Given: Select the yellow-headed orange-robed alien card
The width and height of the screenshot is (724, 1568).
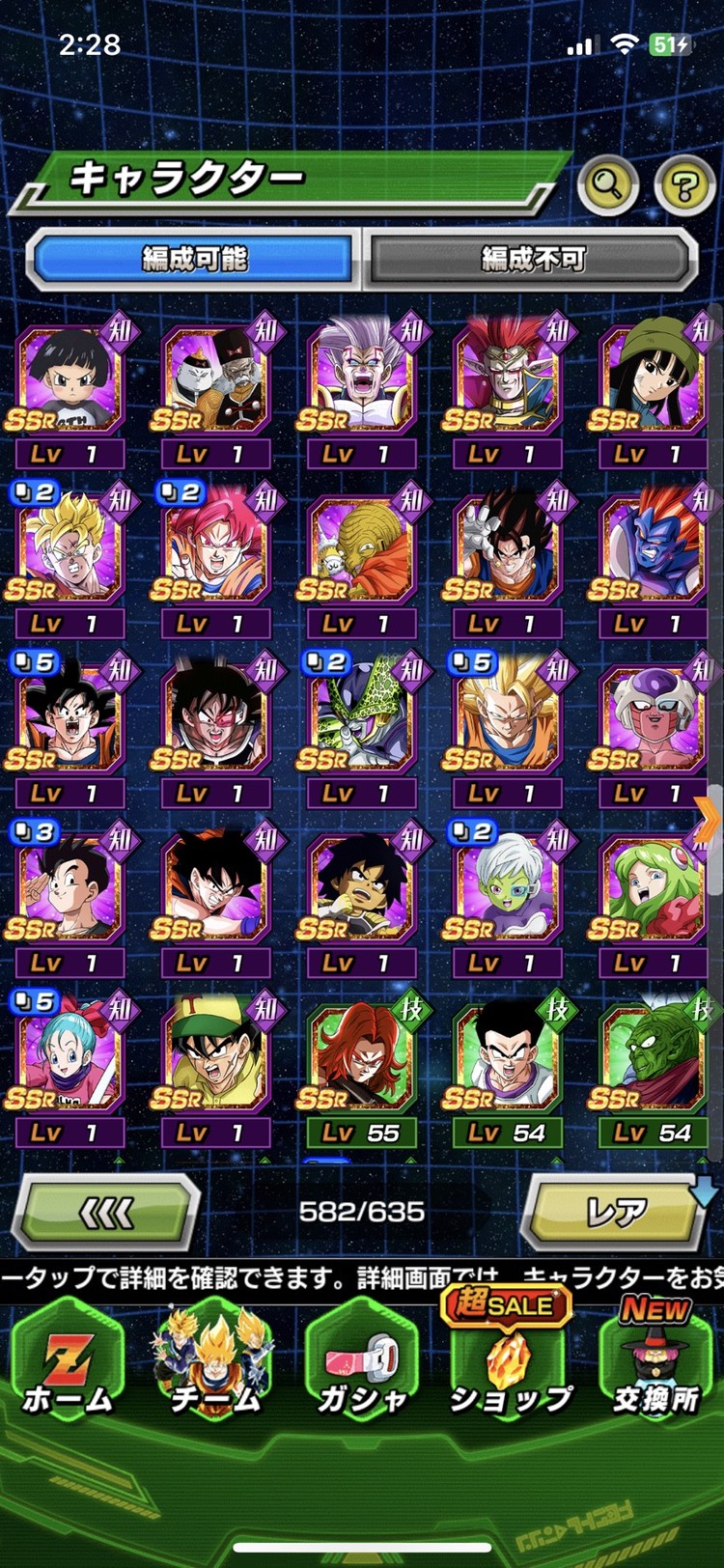Looking at the screenshot, I should pyautogui.click(x=360, y=550).
